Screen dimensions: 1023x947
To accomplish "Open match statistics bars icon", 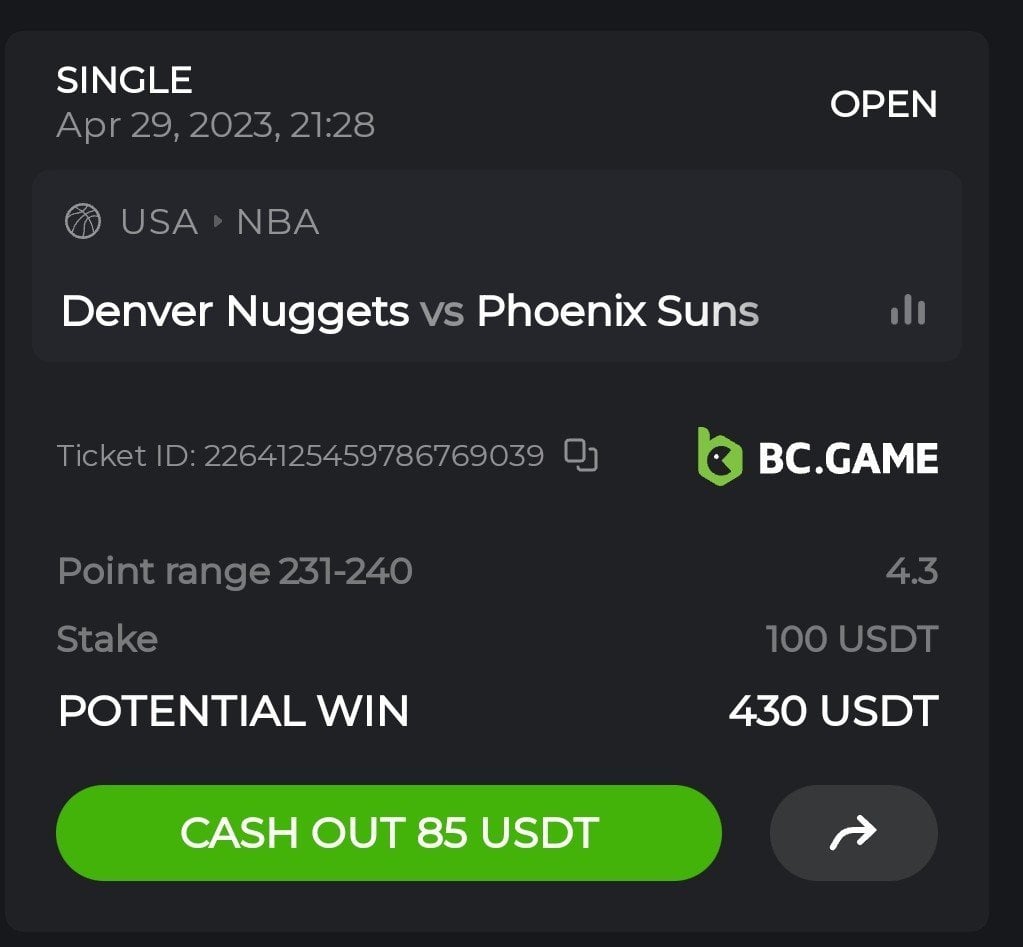I will coord(907,311).
